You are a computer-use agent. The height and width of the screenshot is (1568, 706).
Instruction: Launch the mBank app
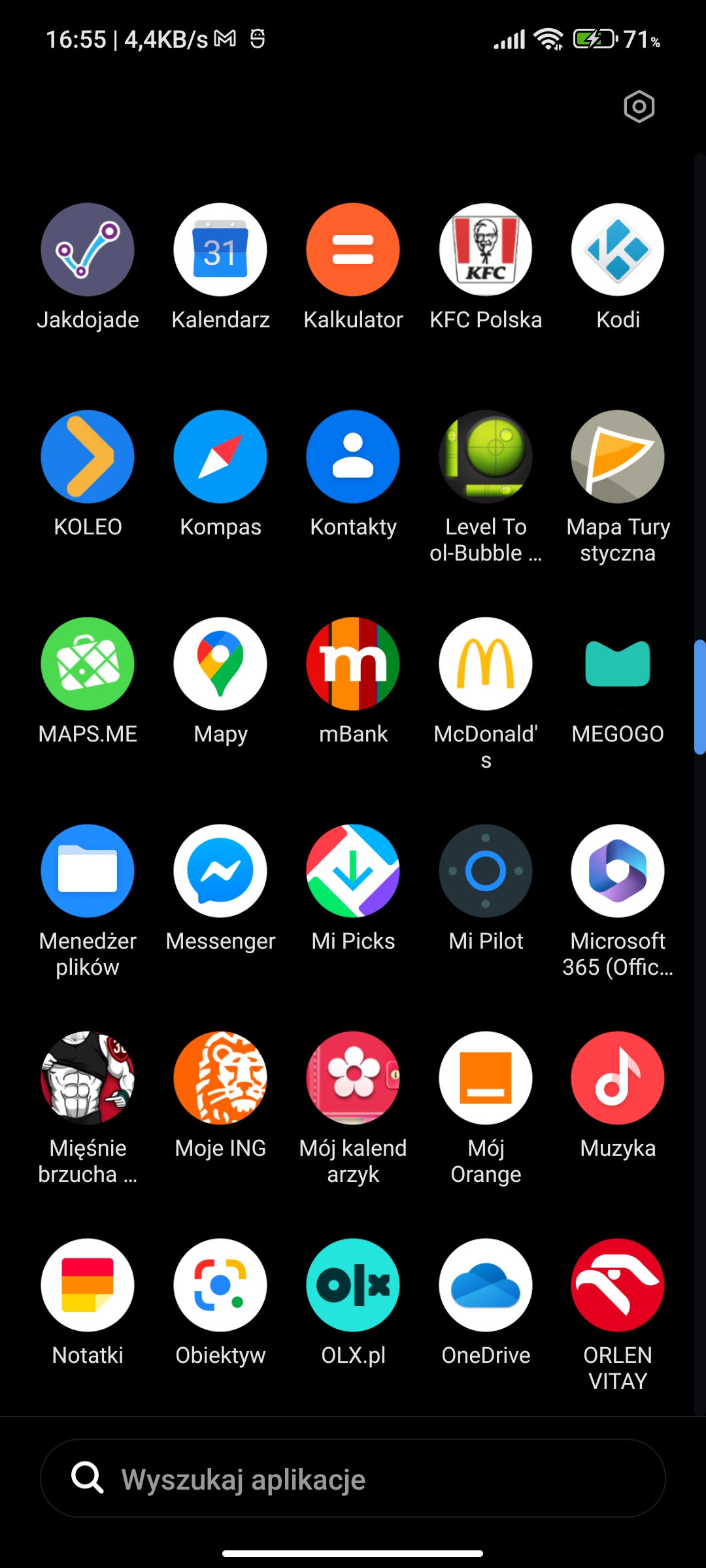(x=353, y=664)
